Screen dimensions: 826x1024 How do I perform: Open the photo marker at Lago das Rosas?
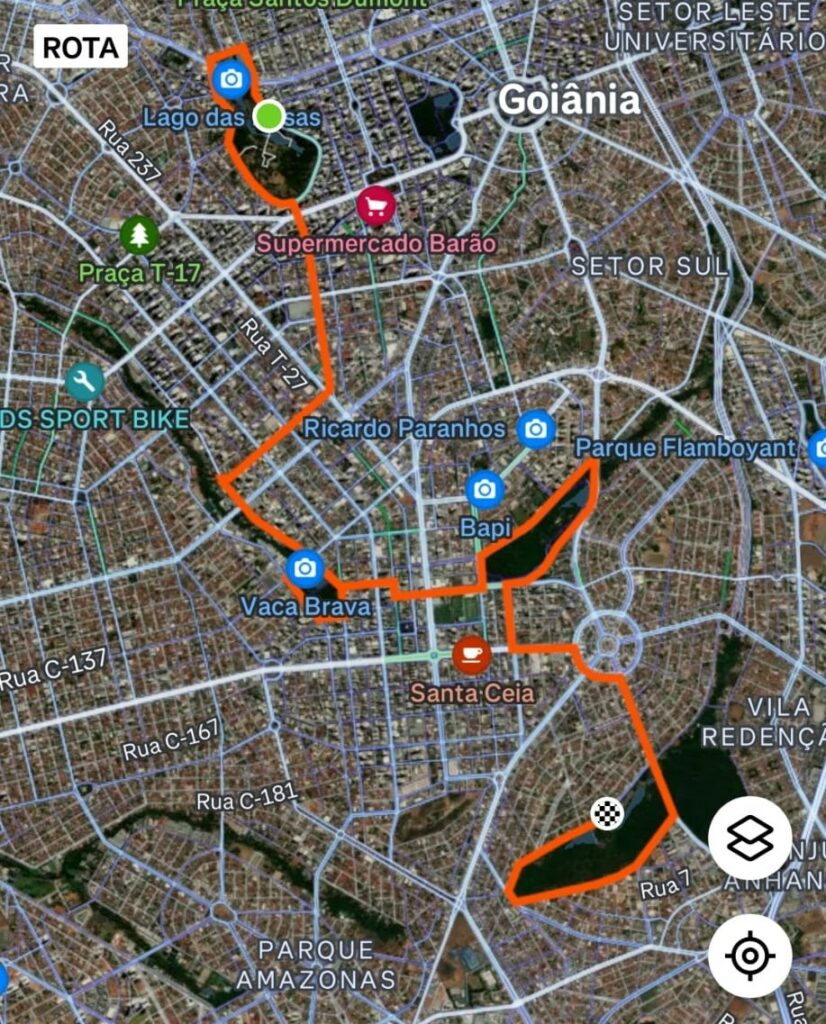tap(232, 78)
